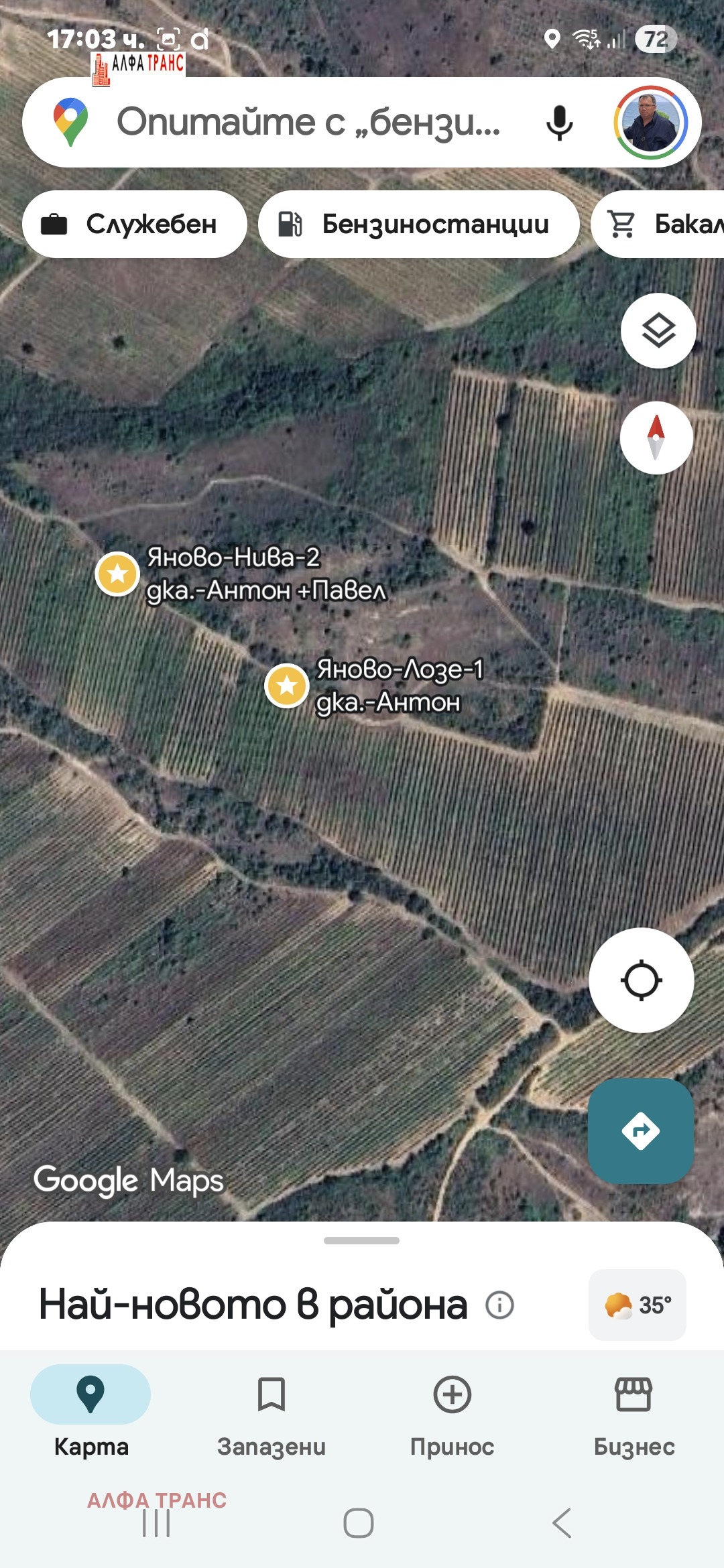This screenshot has height=1568, width=724.
Task: Open the map layers picker
Action: (657, 331)
